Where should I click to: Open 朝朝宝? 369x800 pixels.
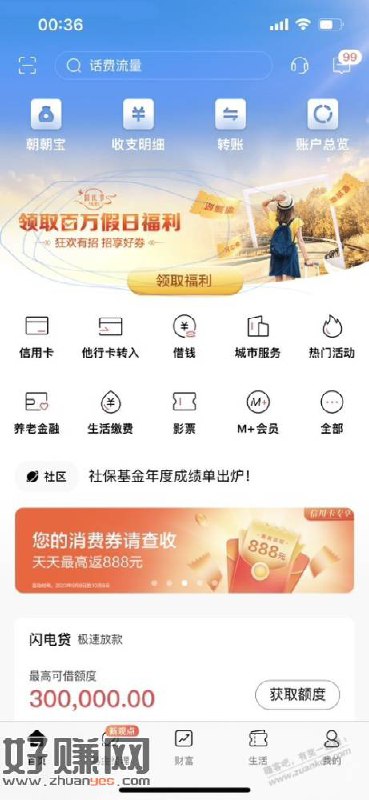pos(46,125)
